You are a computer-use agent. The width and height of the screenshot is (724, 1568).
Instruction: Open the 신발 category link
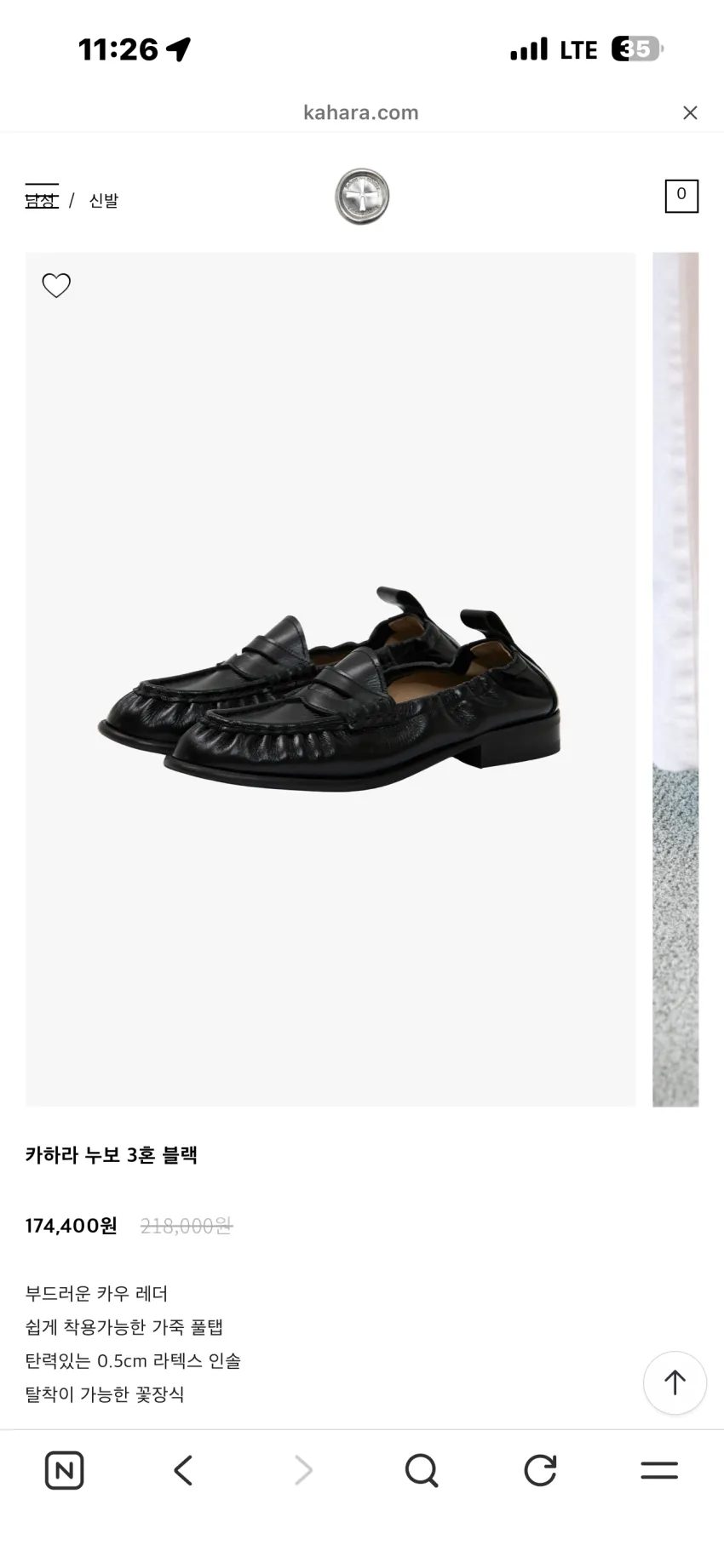104,201
